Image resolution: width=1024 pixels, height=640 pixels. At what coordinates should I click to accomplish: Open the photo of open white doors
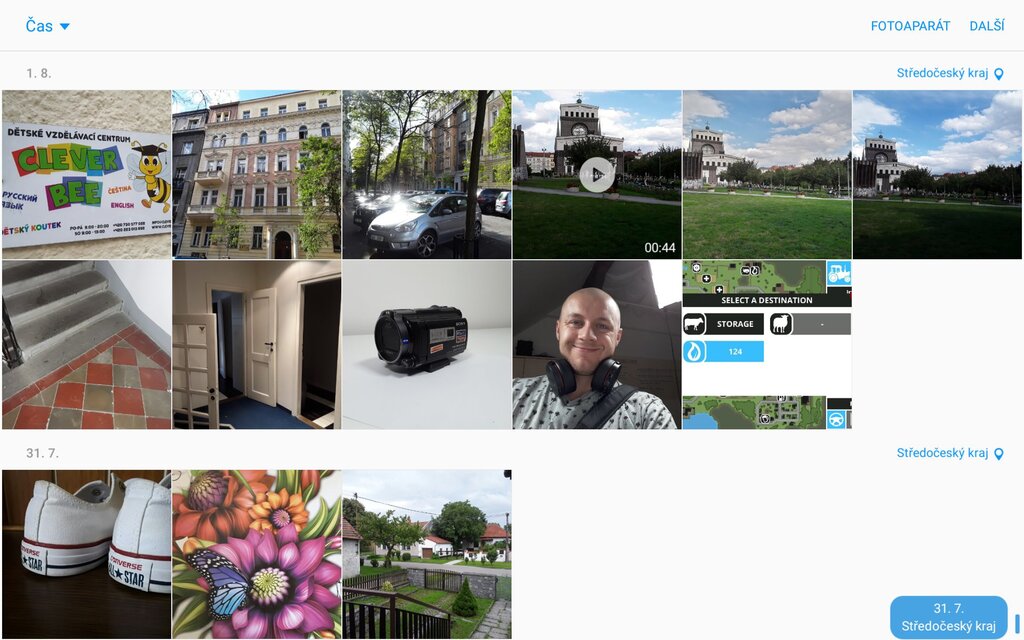tap(256, 345)
